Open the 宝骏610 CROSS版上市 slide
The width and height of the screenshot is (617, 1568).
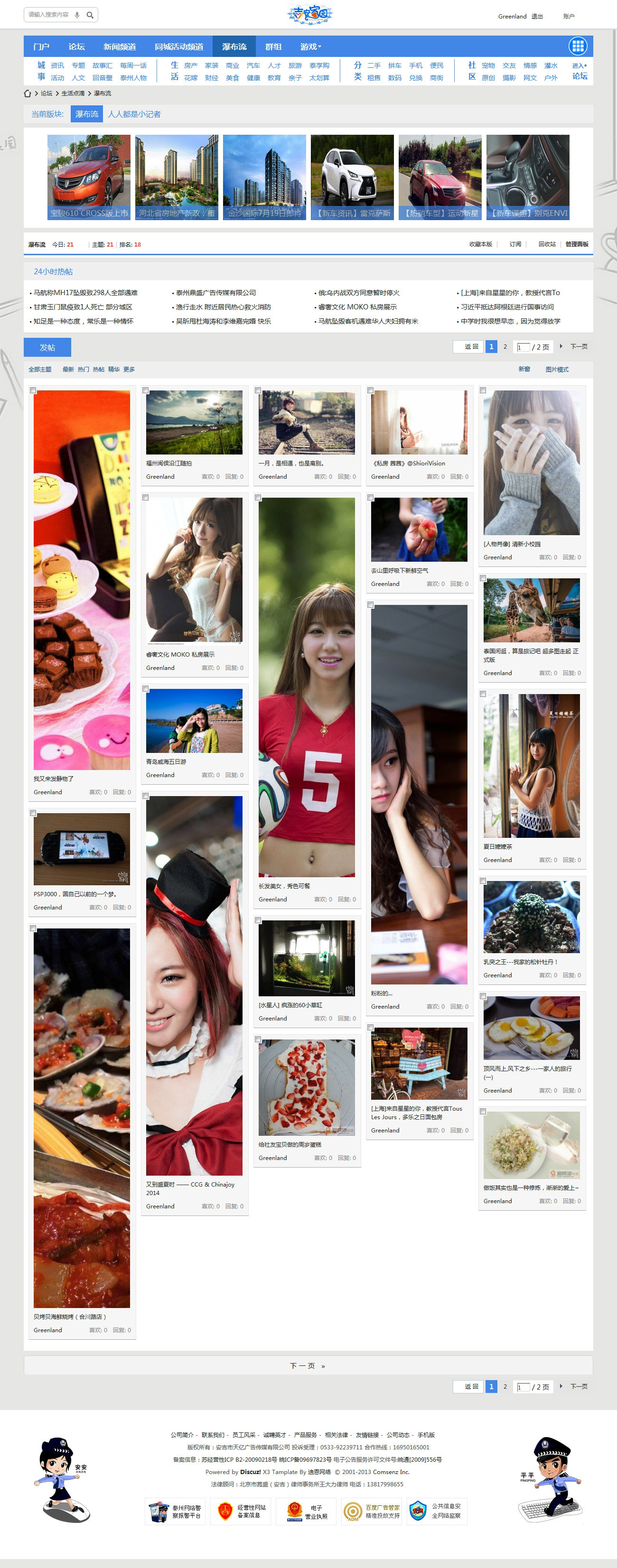click(89, 176)
